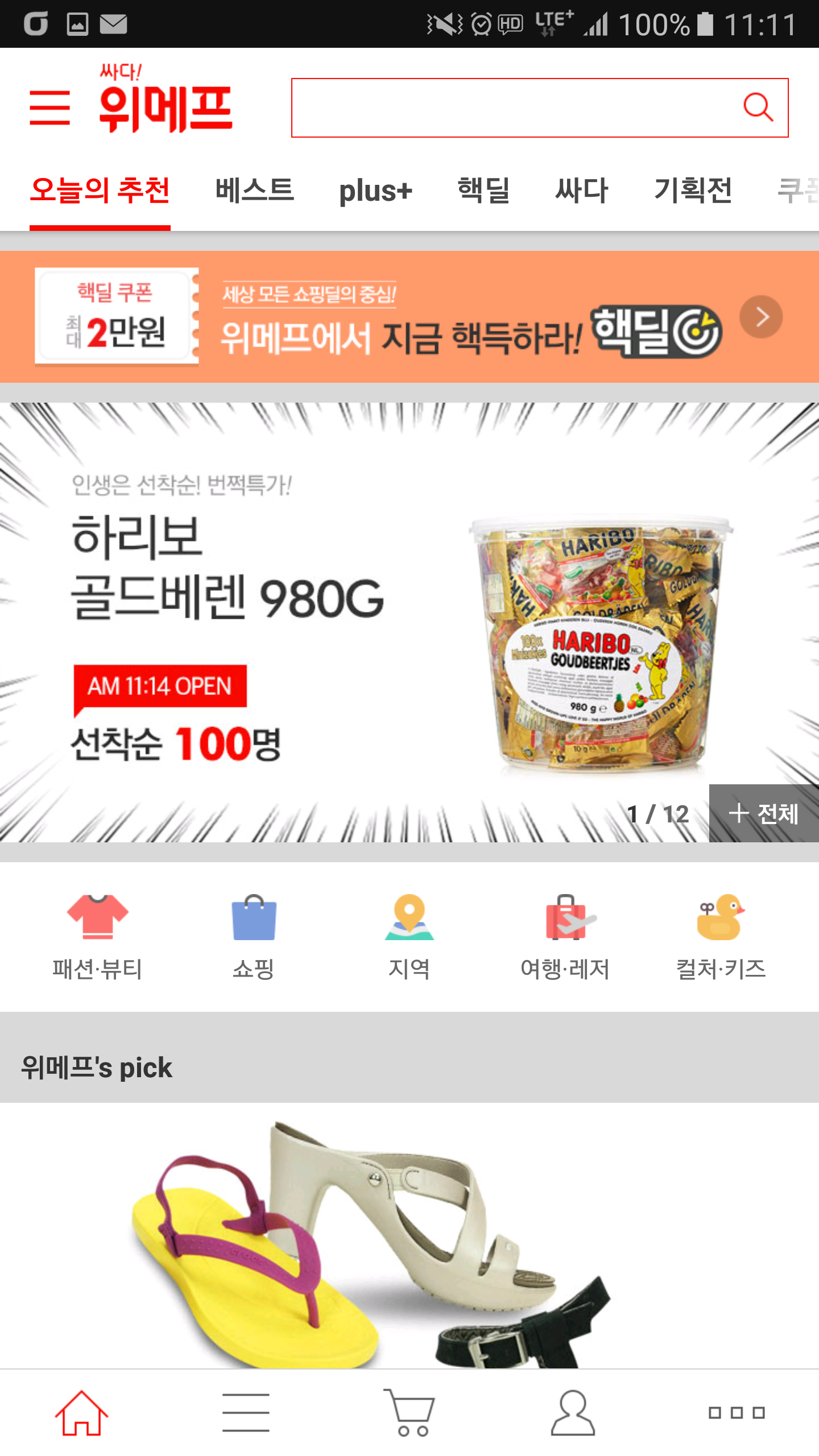Select the 싸다 tab
The image size is (819, 1456).
click(582, 191)
